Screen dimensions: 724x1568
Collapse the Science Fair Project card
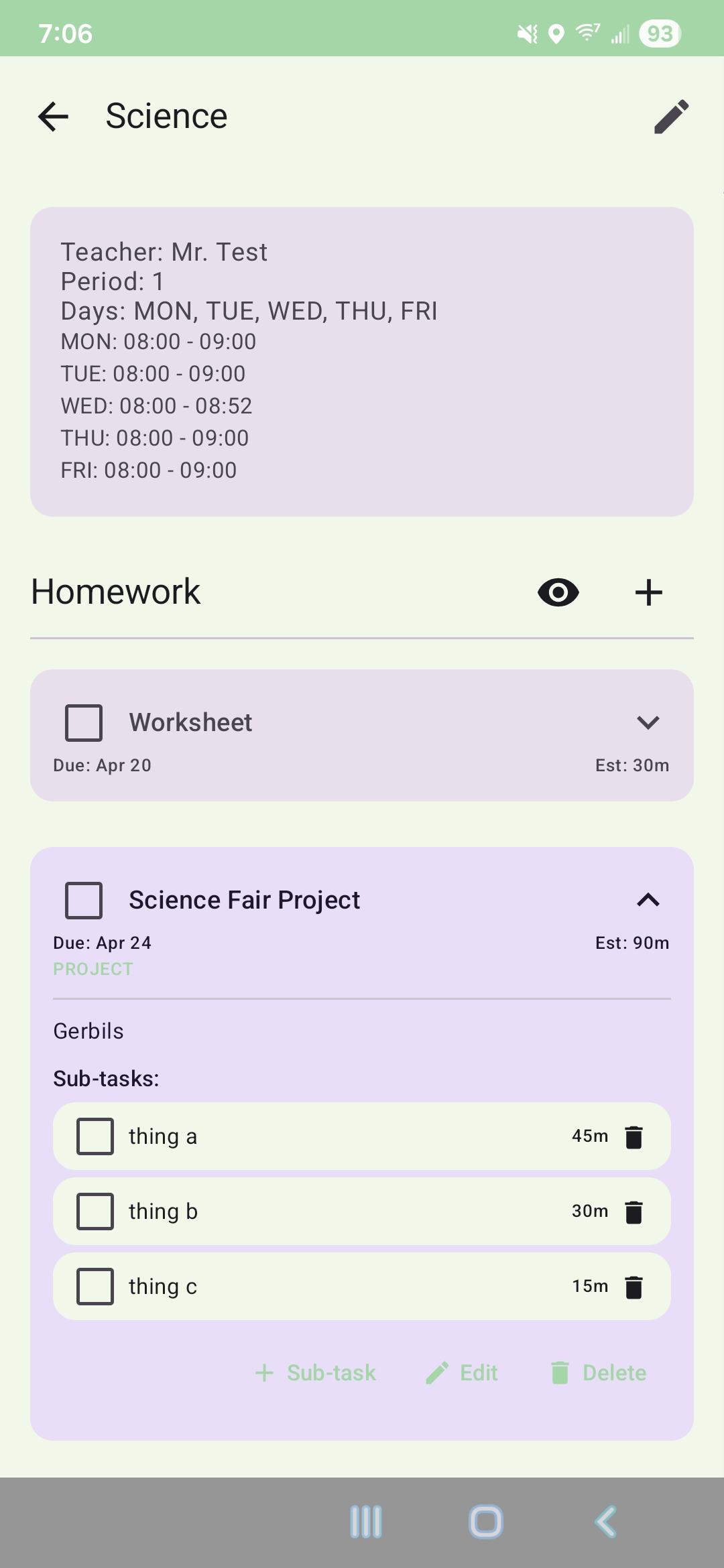(x=647, y=900)
